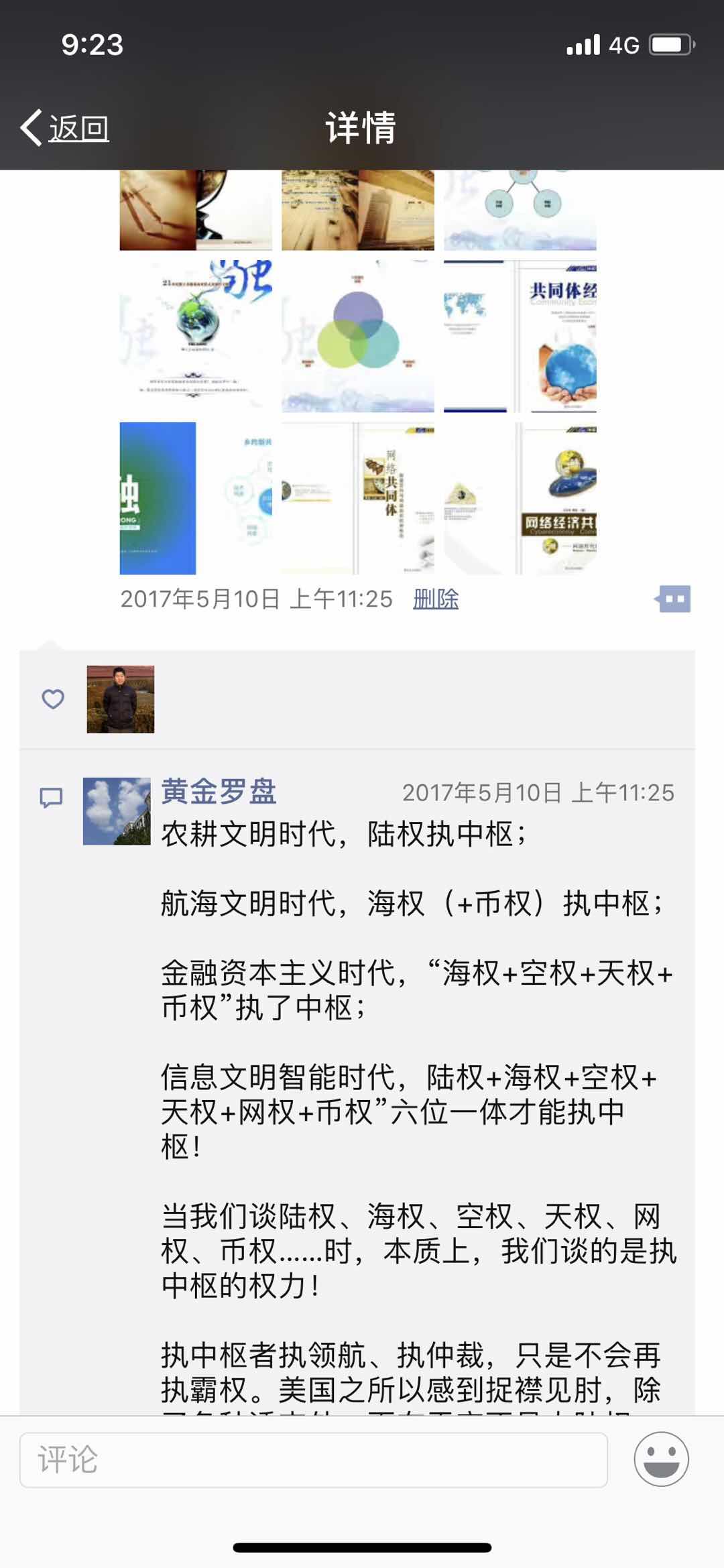Image resolution: width=724 pixels, height=1568 pixels.
Task: View the blue-green gradient cover photo
Action: (196, 498)
